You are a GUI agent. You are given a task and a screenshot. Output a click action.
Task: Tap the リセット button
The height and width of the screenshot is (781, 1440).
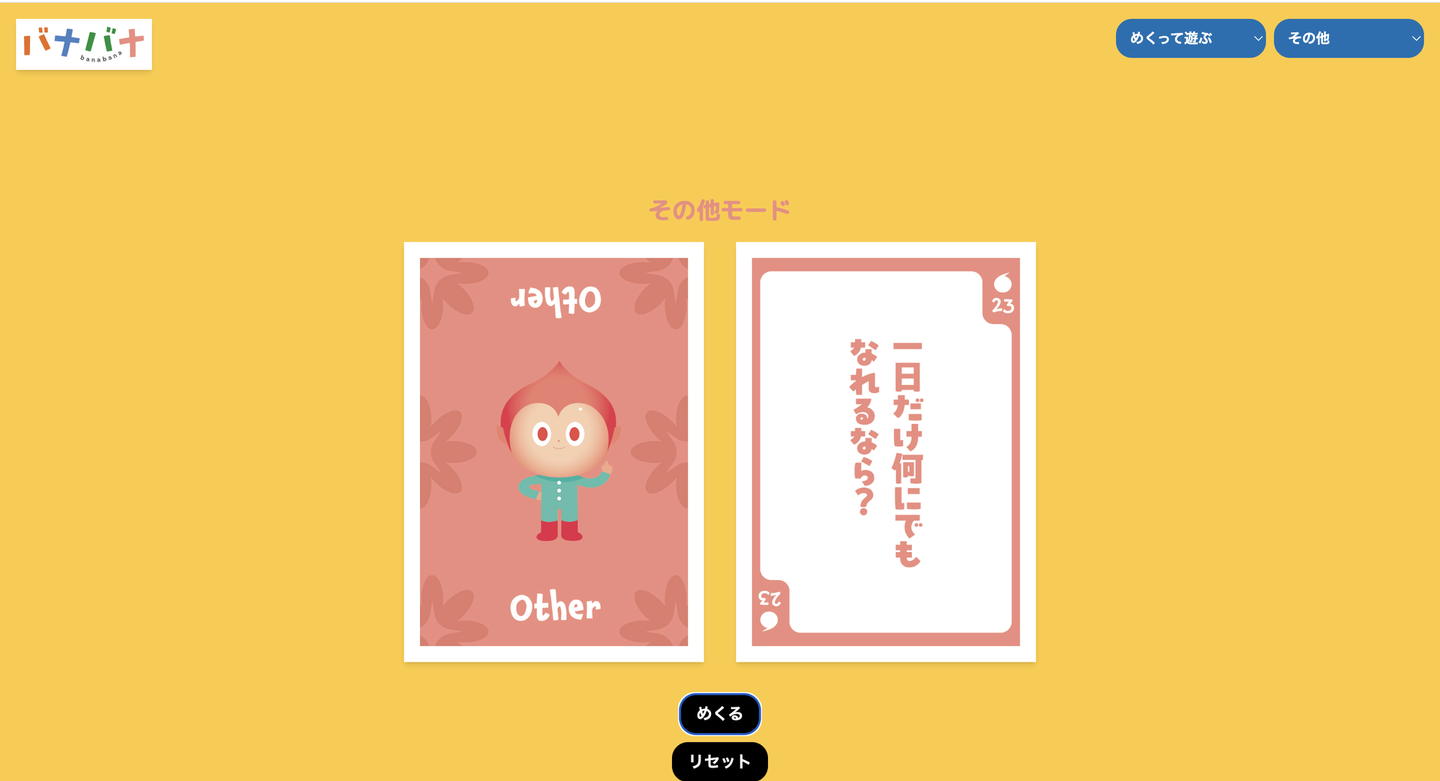pyautogui.click(x=719, y=762)
